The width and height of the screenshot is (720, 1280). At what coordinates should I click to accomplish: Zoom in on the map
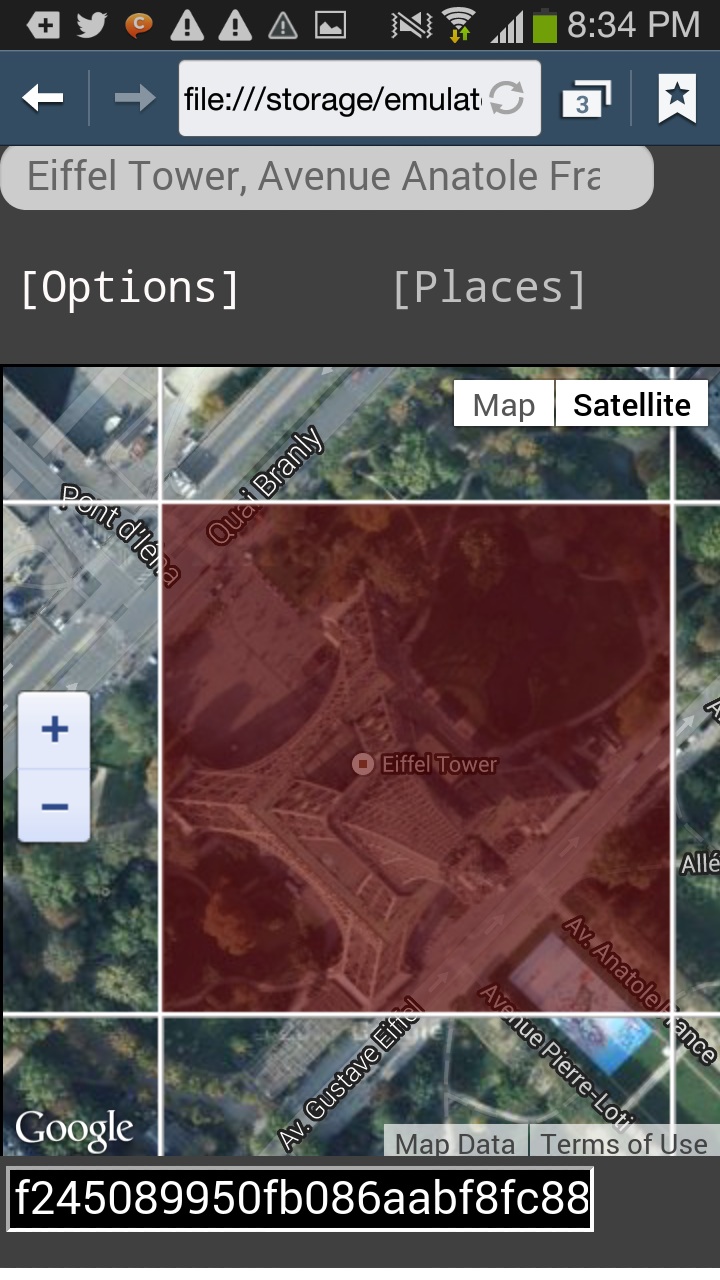click(55, 729)
